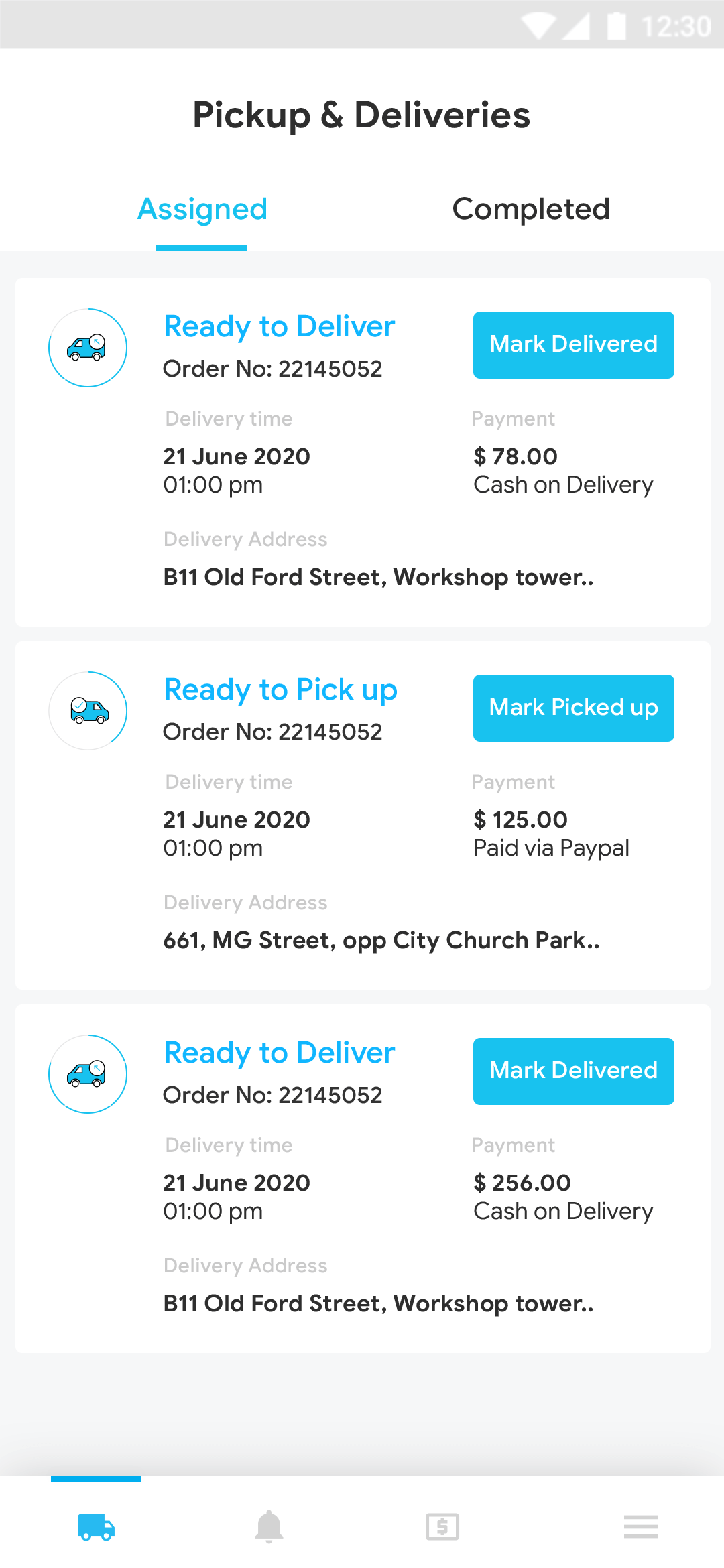Open payments using the dollar icon

point(442,1526)
